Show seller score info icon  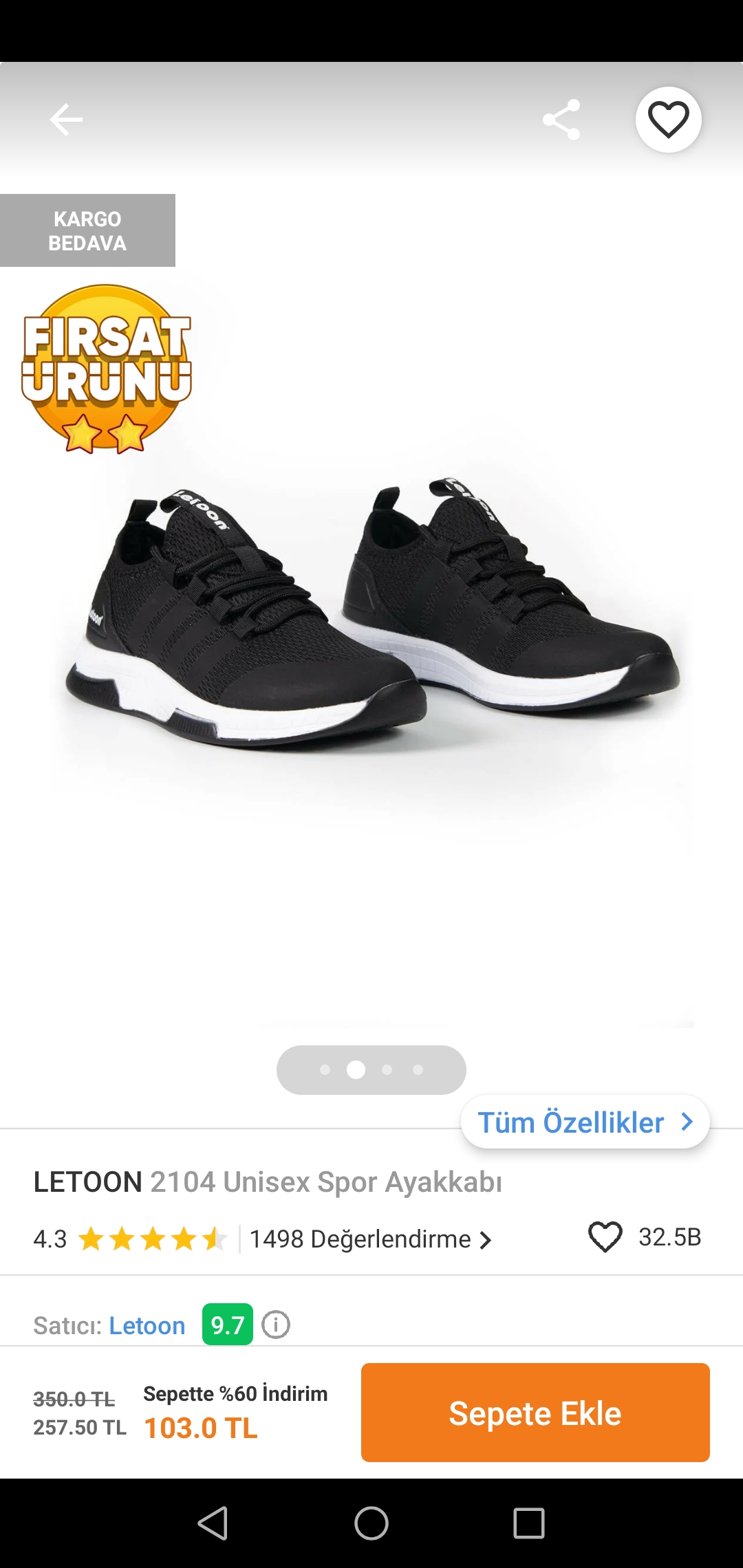click(x=276, y=1325)
